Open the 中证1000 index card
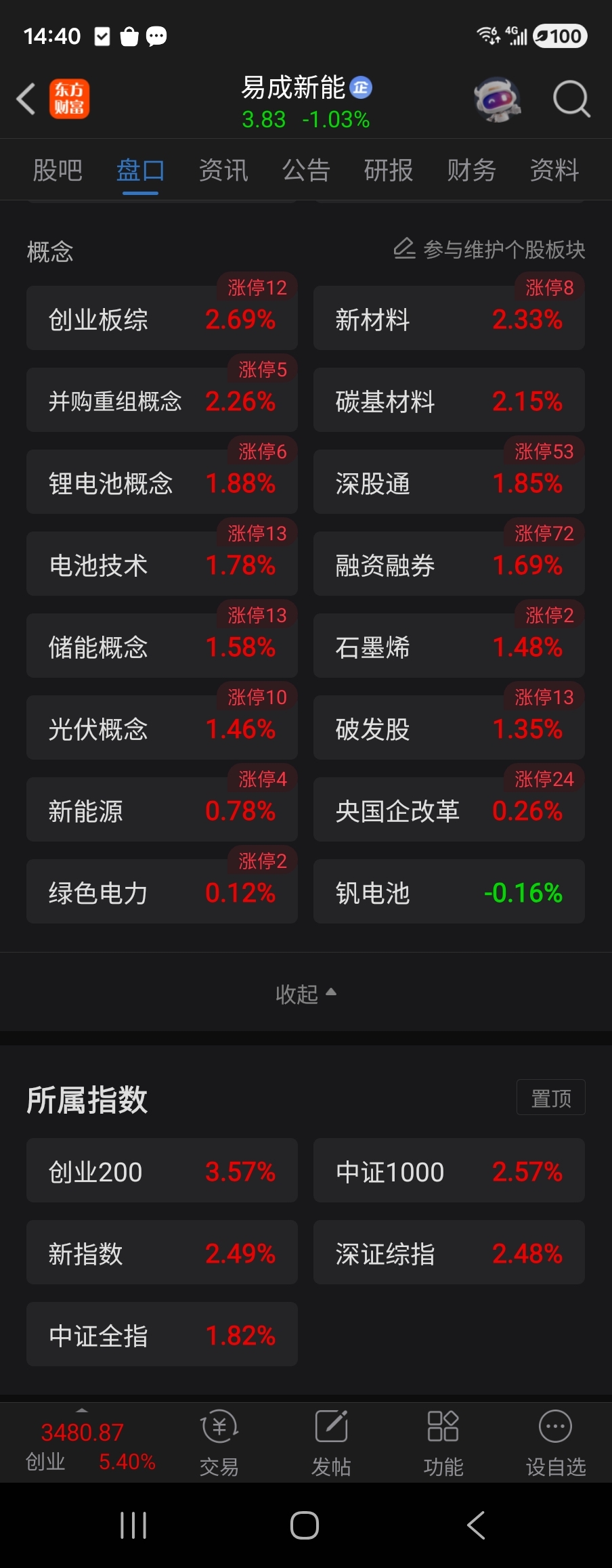Screen dimensions: 612x1568 tap(449, 1171)
